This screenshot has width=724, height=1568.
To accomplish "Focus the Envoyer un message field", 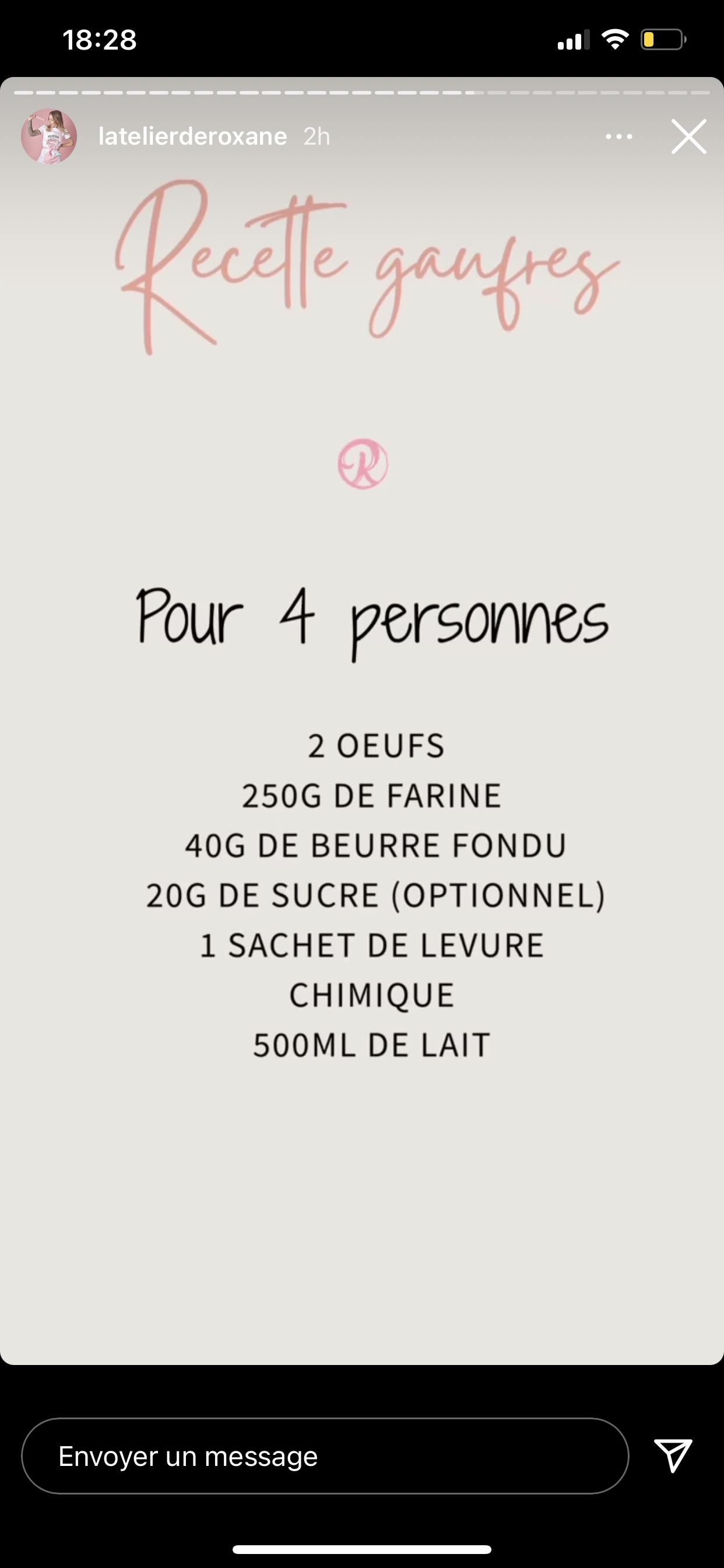I will coord(325,1456).
